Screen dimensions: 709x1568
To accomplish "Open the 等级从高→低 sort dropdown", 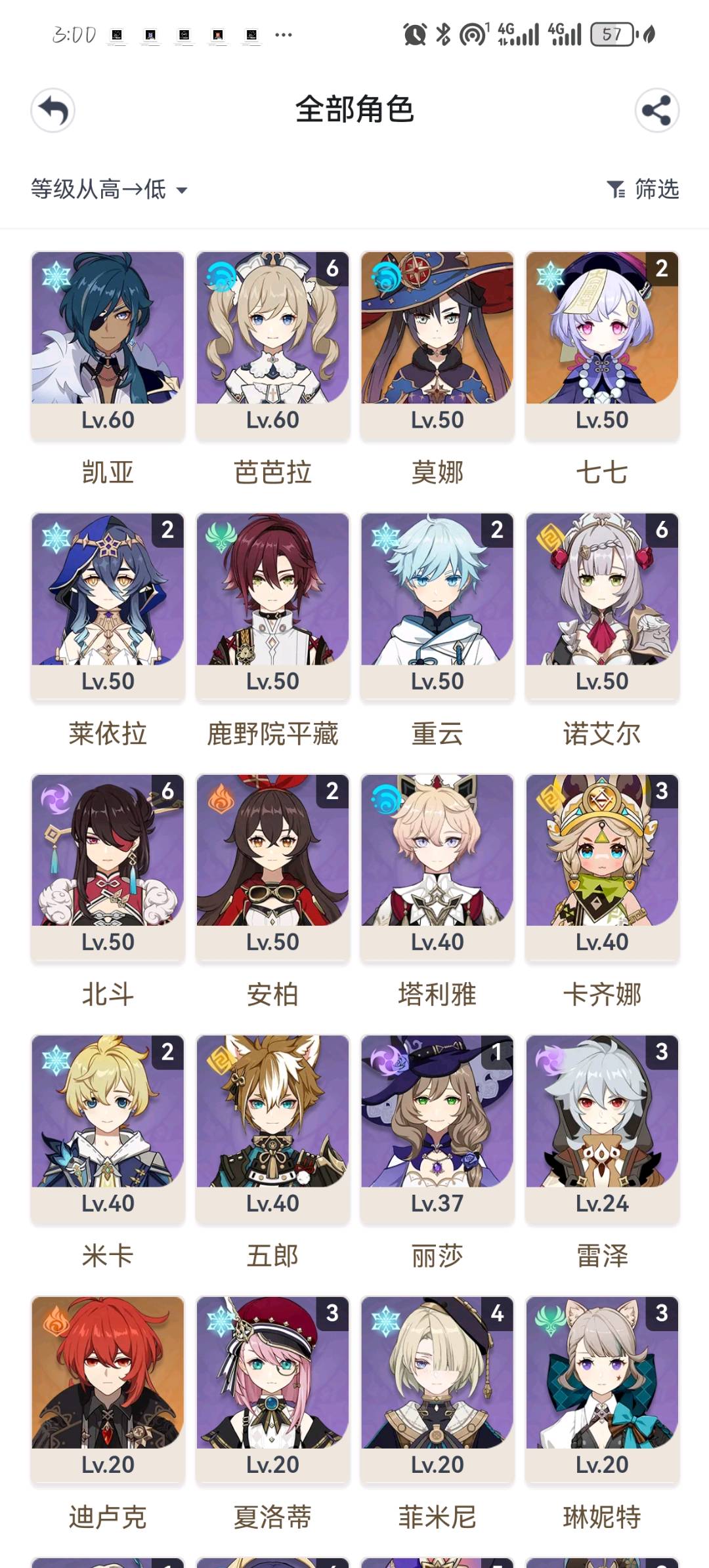I will click(x=109, y=190).
